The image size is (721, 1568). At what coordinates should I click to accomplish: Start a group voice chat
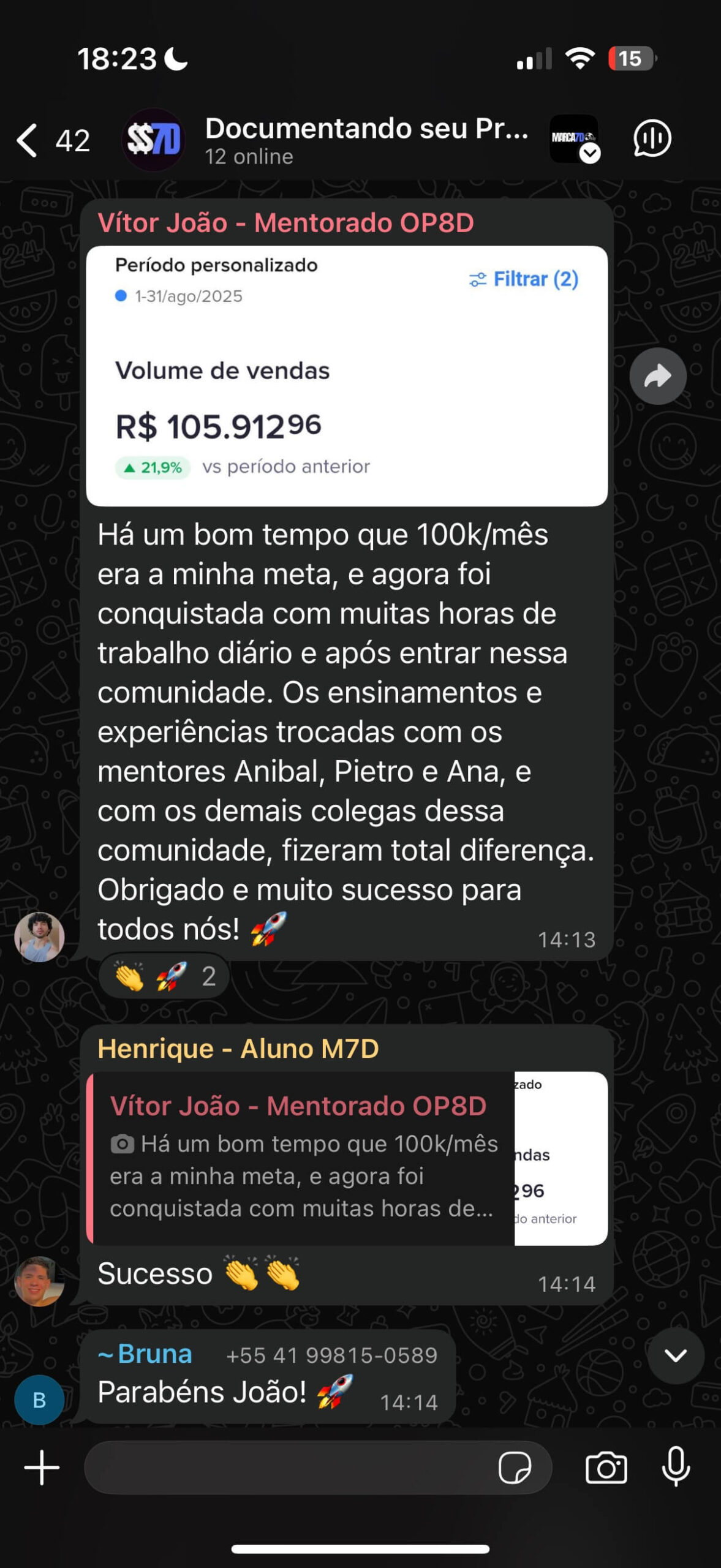[652, 139]
